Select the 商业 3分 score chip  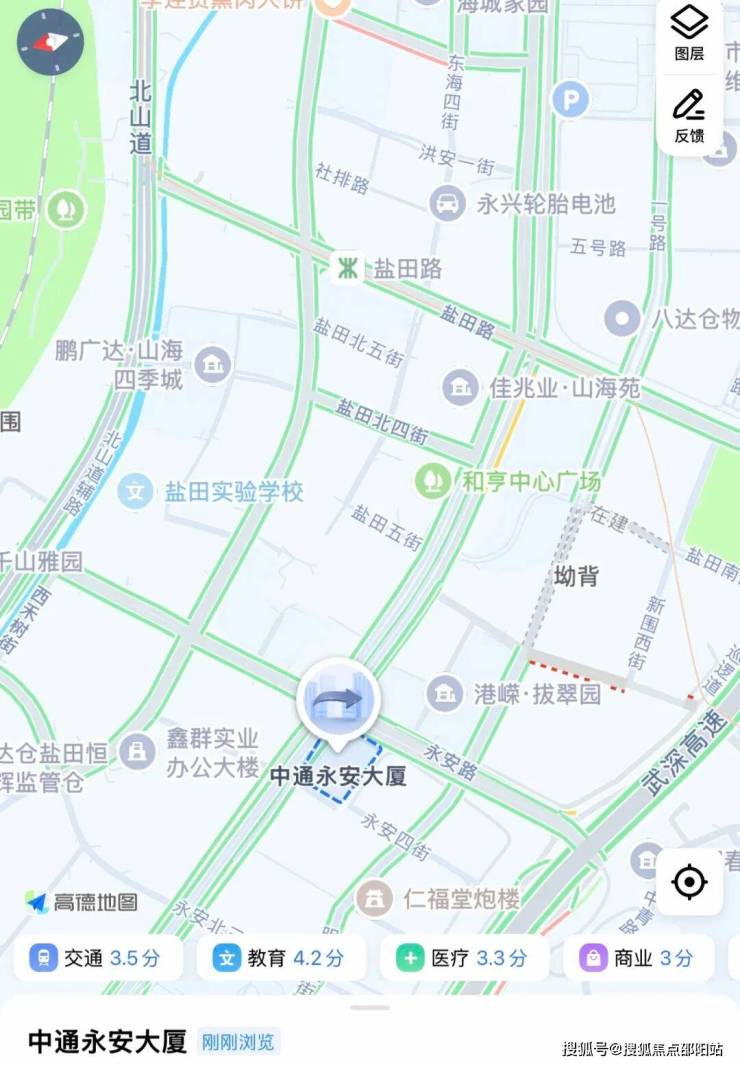point(637,958)
